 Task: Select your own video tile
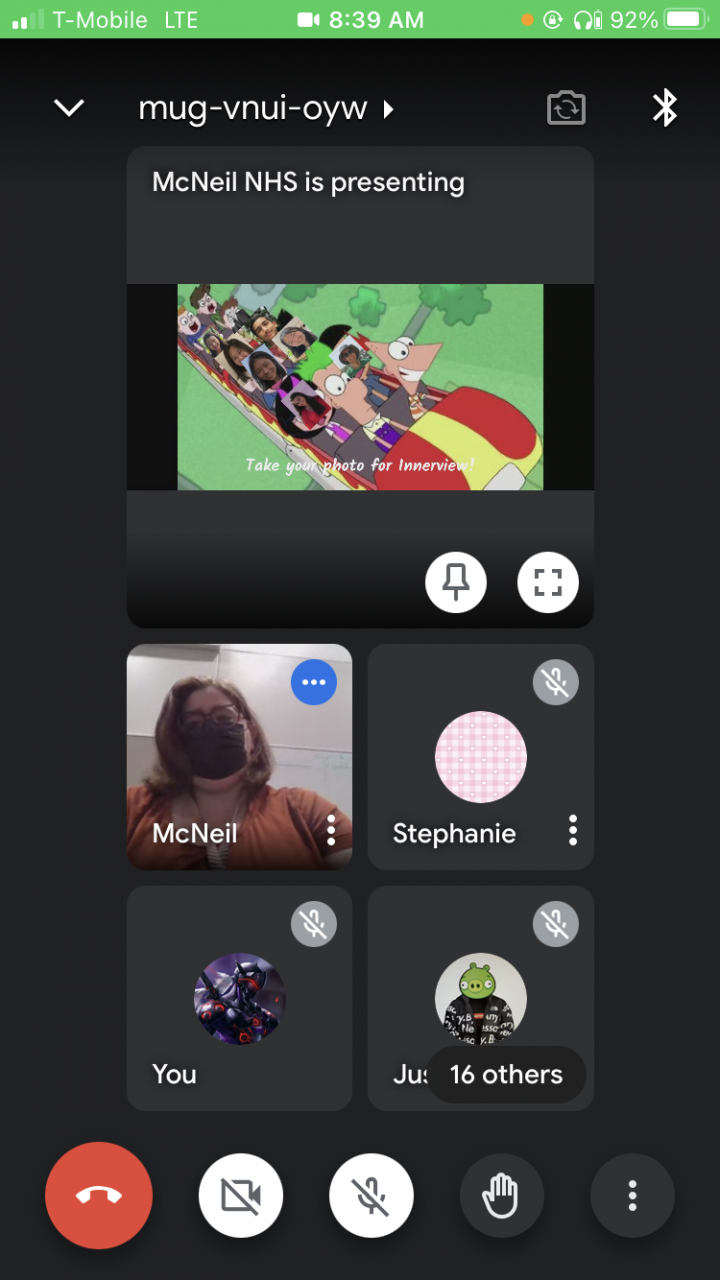[x=239, y=998]
